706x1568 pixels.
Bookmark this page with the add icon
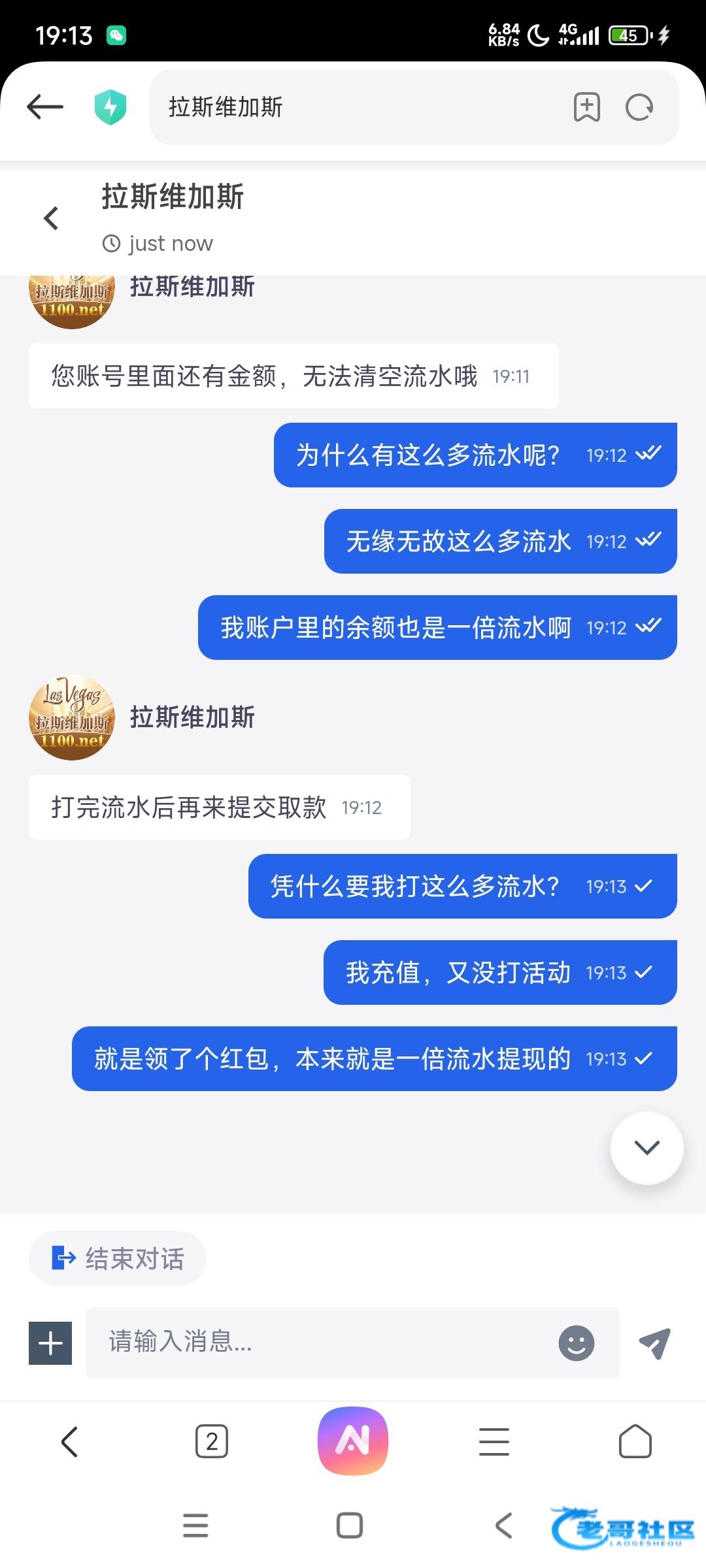pos(586,107)
